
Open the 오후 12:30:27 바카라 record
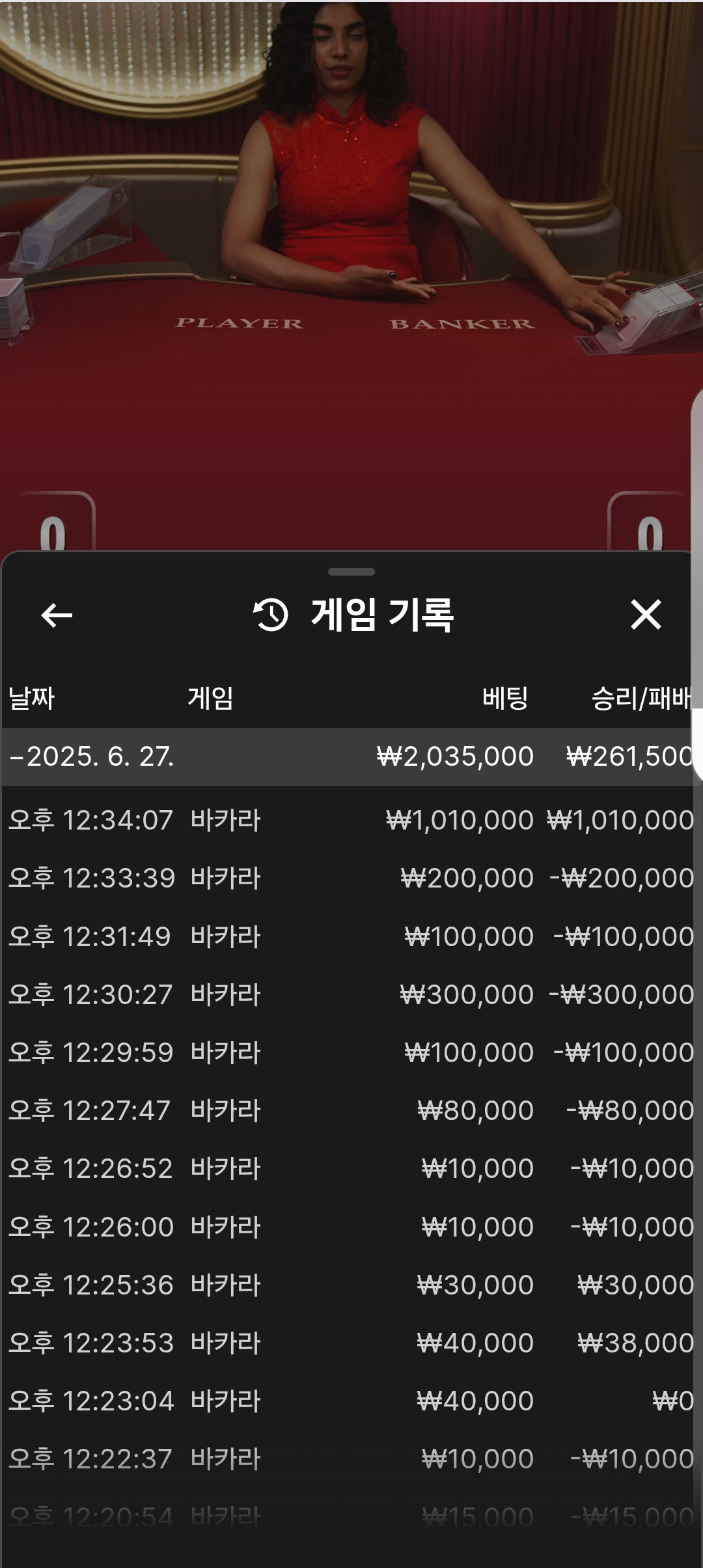(x=348, y=994)
